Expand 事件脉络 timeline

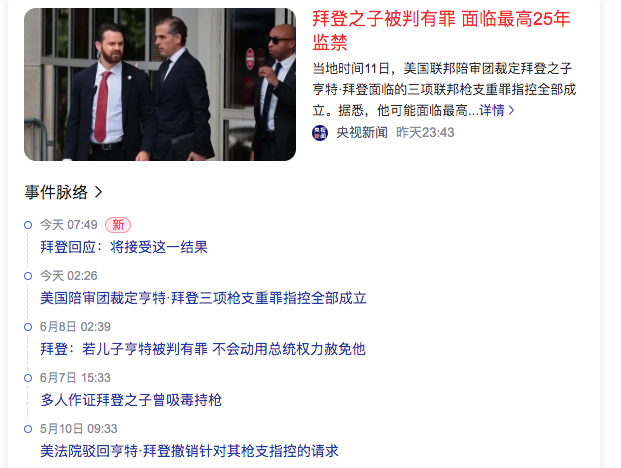[x=64, y=191]
